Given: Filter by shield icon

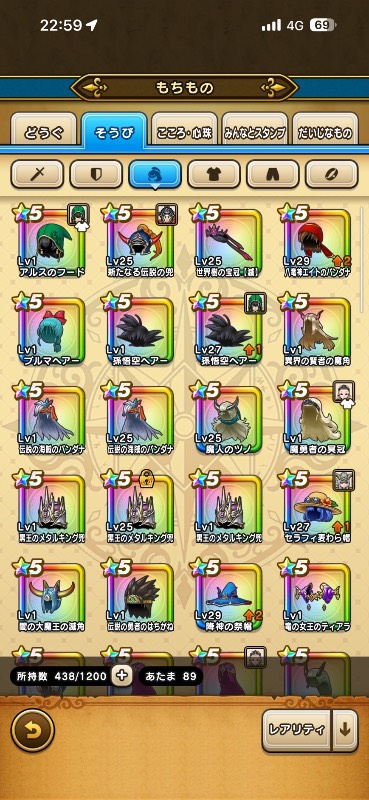Looking at the screenshot, I should tap(96, 174).
